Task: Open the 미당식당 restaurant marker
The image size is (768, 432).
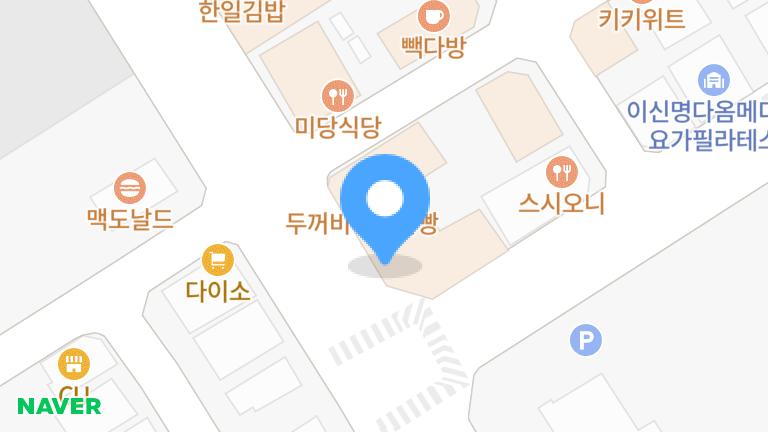Action: 338,96
